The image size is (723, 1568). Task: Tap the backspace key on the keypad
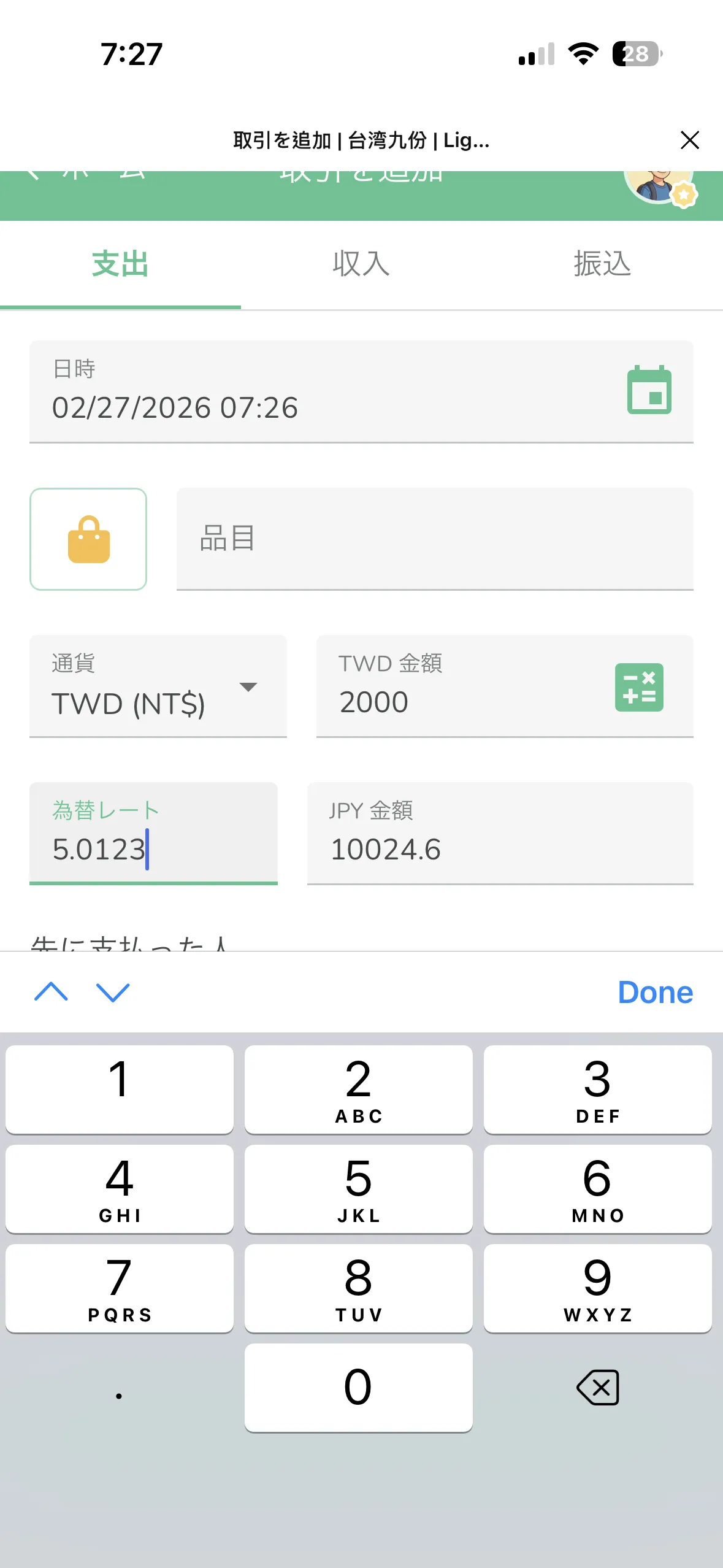coord(597,1388)
